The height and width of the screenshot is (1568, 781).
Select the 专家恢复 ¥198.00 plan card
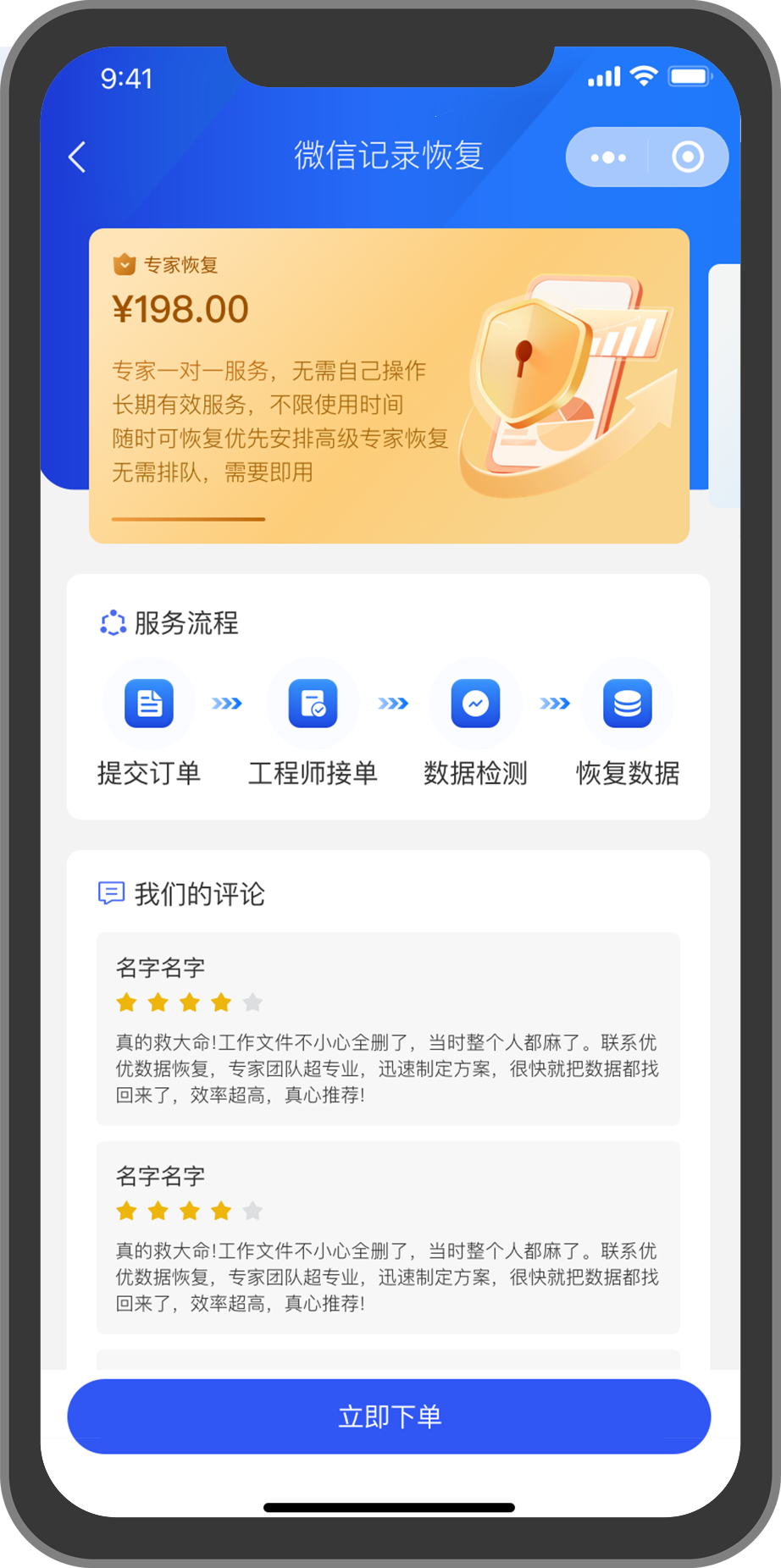[x=389, y=385]
